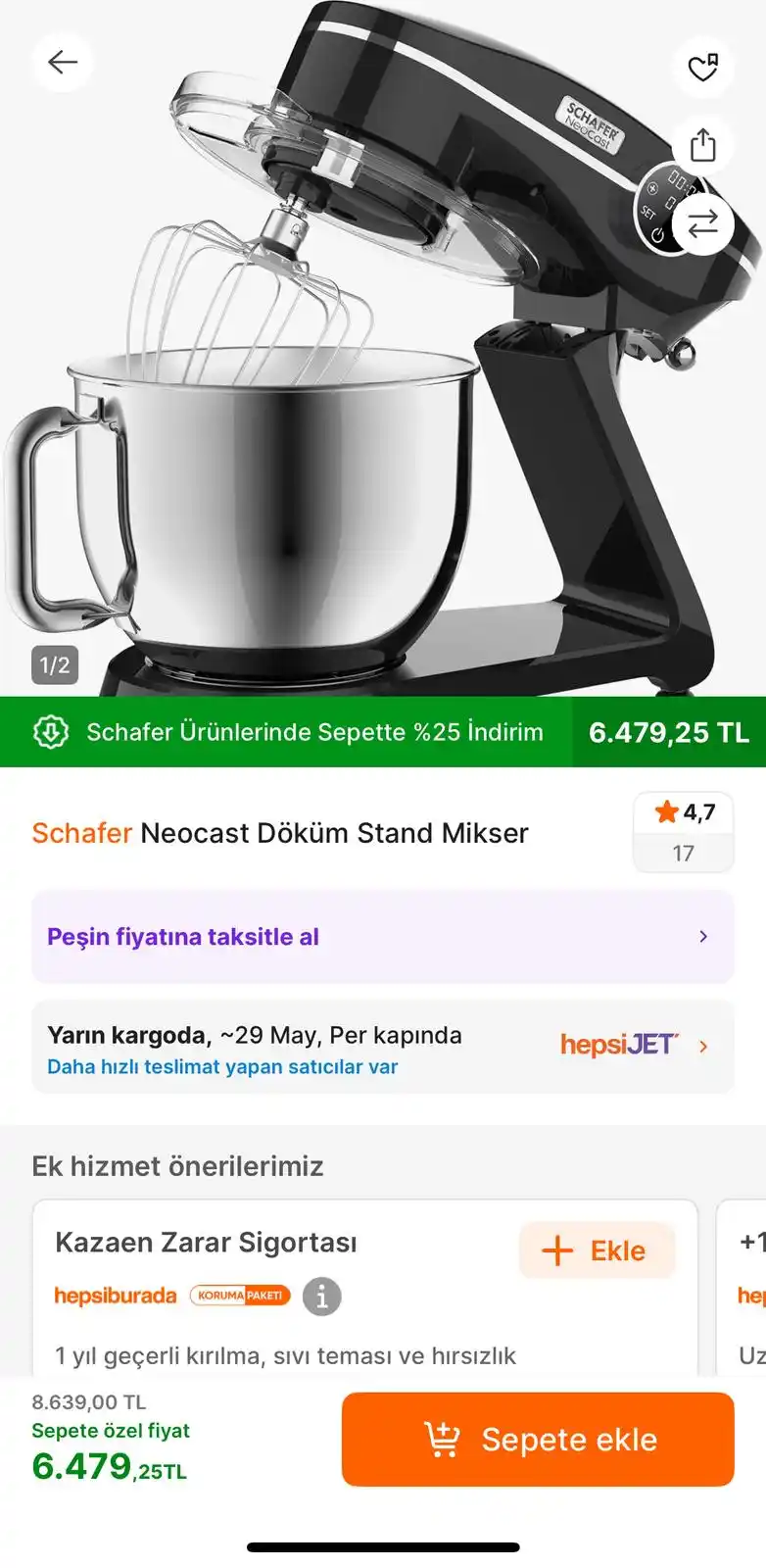
Task: Add product to favorites list
Action: [702, 68]
